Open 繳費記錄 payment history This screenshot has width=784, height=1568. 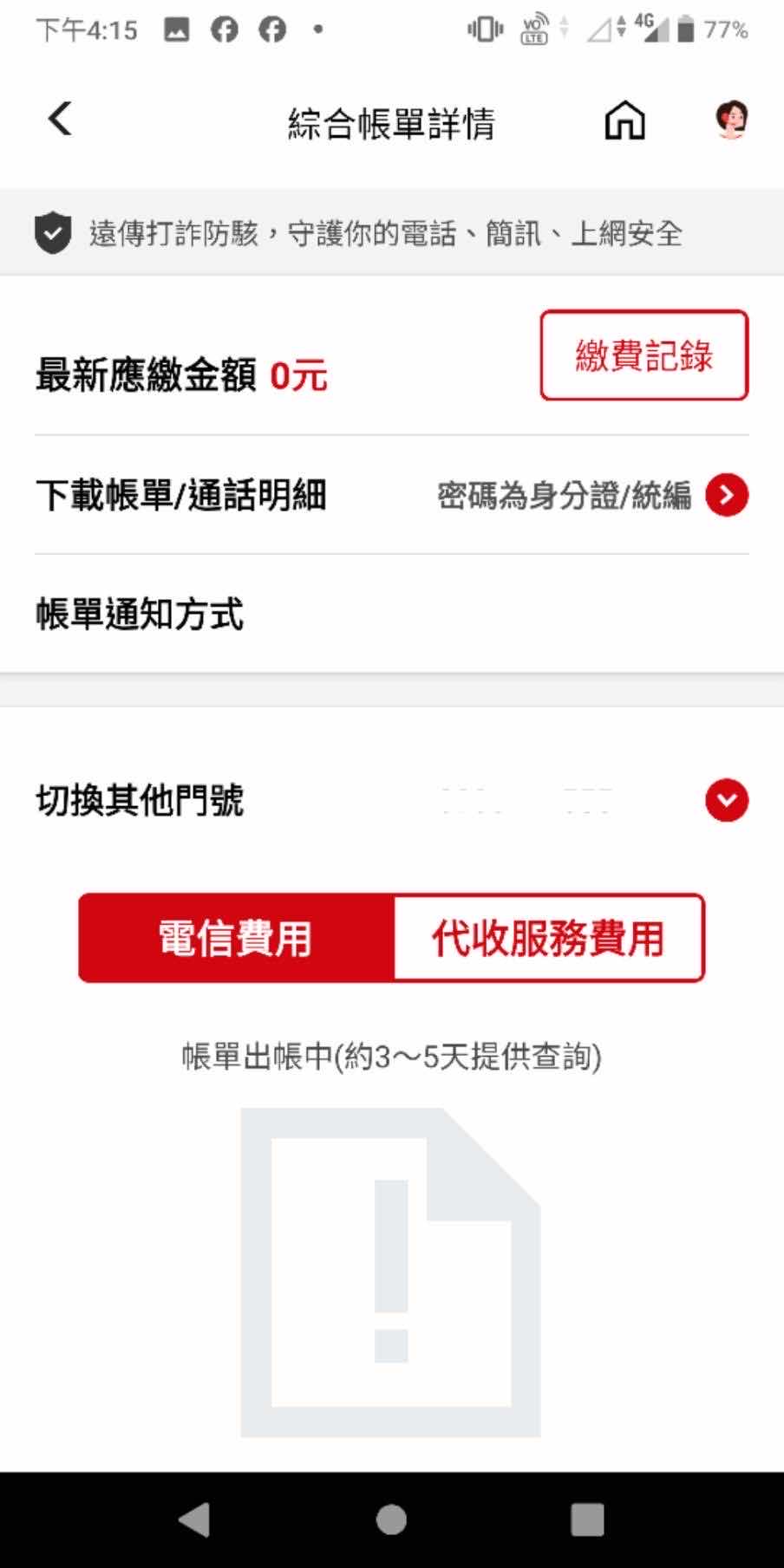(x=644, y=355)
